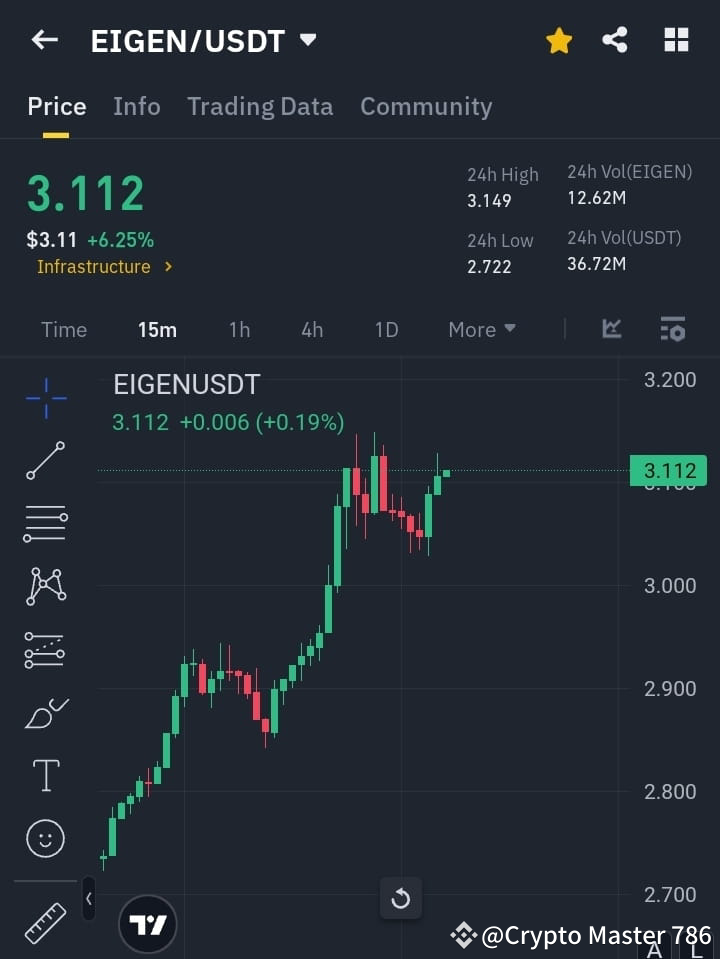Refresh the chart view
The width and height of the screenshot is (720, 959).
click(x=400, y=899)
